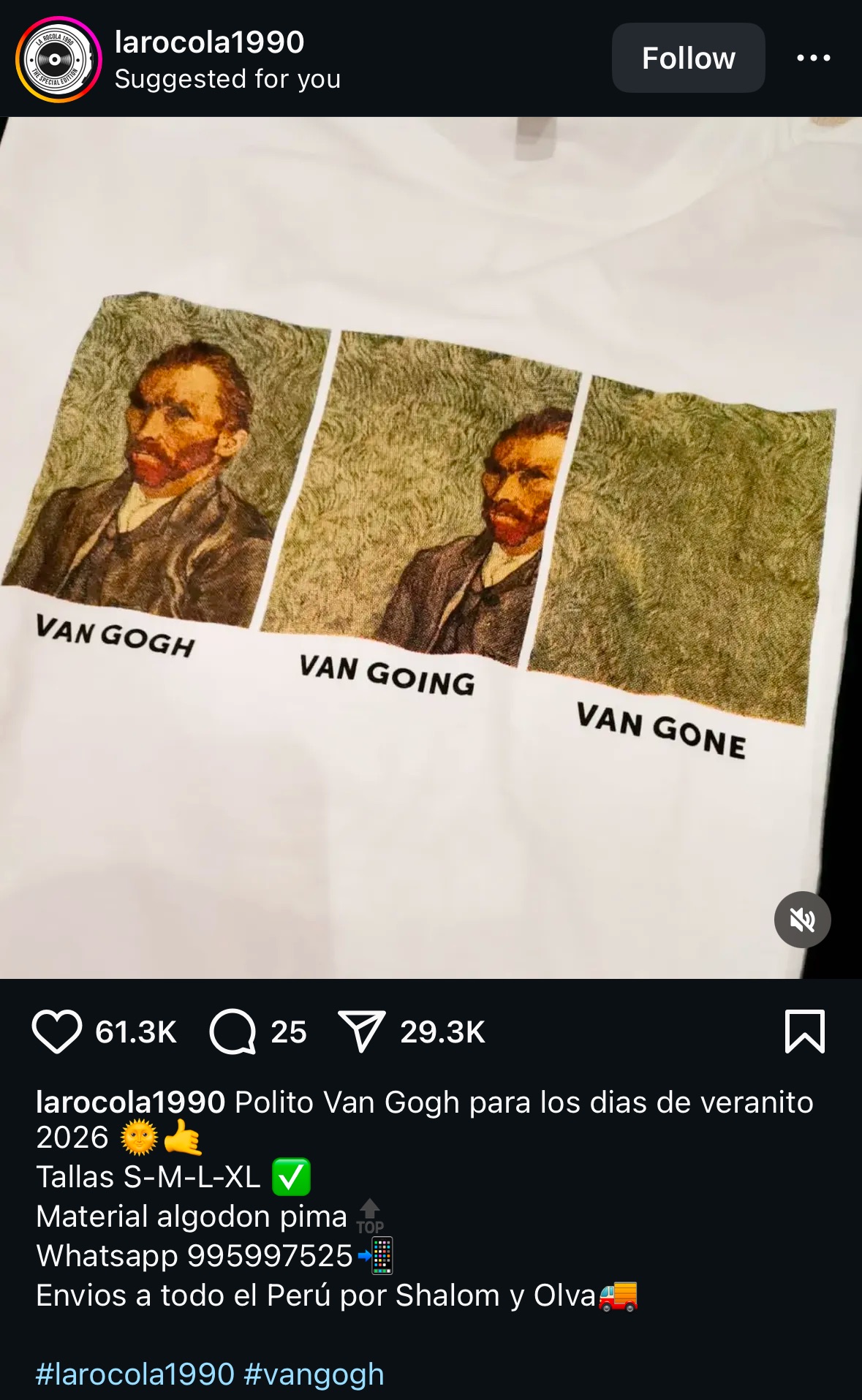Open the three-dot options menu
The image size is (862, 1400).
click(813, 58)
